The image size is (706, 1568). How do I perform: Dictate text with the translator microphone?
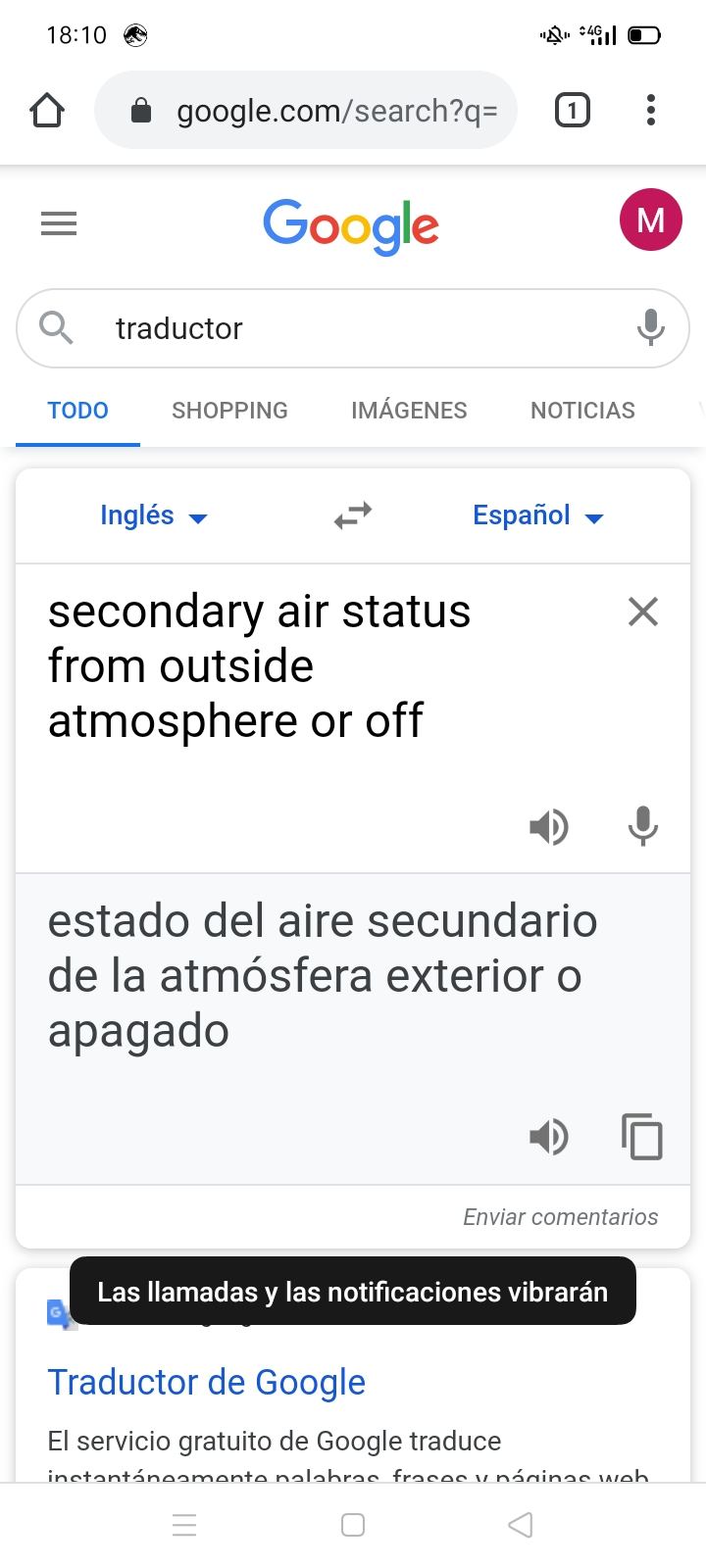643,826
